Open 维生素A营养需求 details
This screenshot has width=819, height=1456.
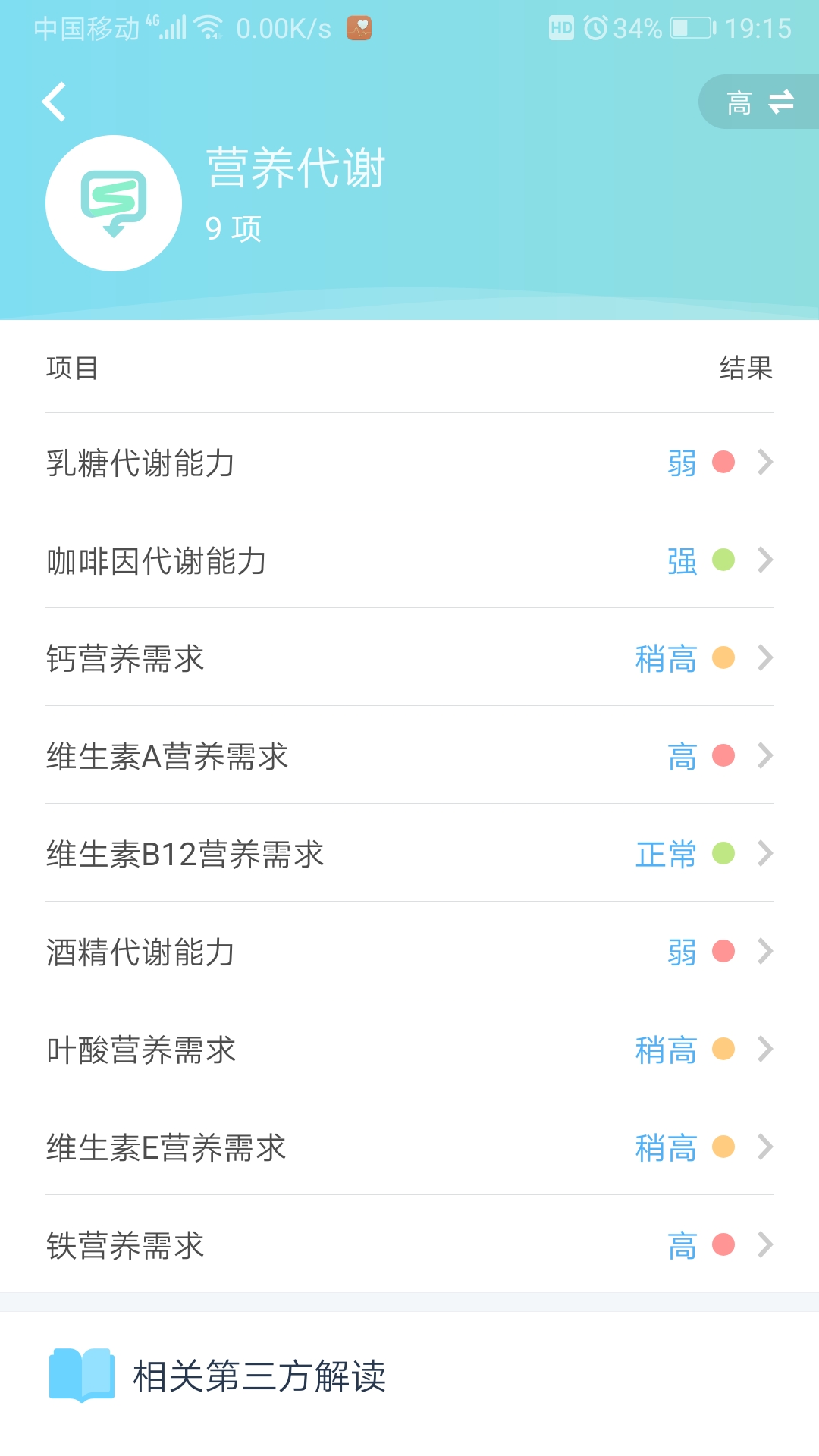point(409,755)
